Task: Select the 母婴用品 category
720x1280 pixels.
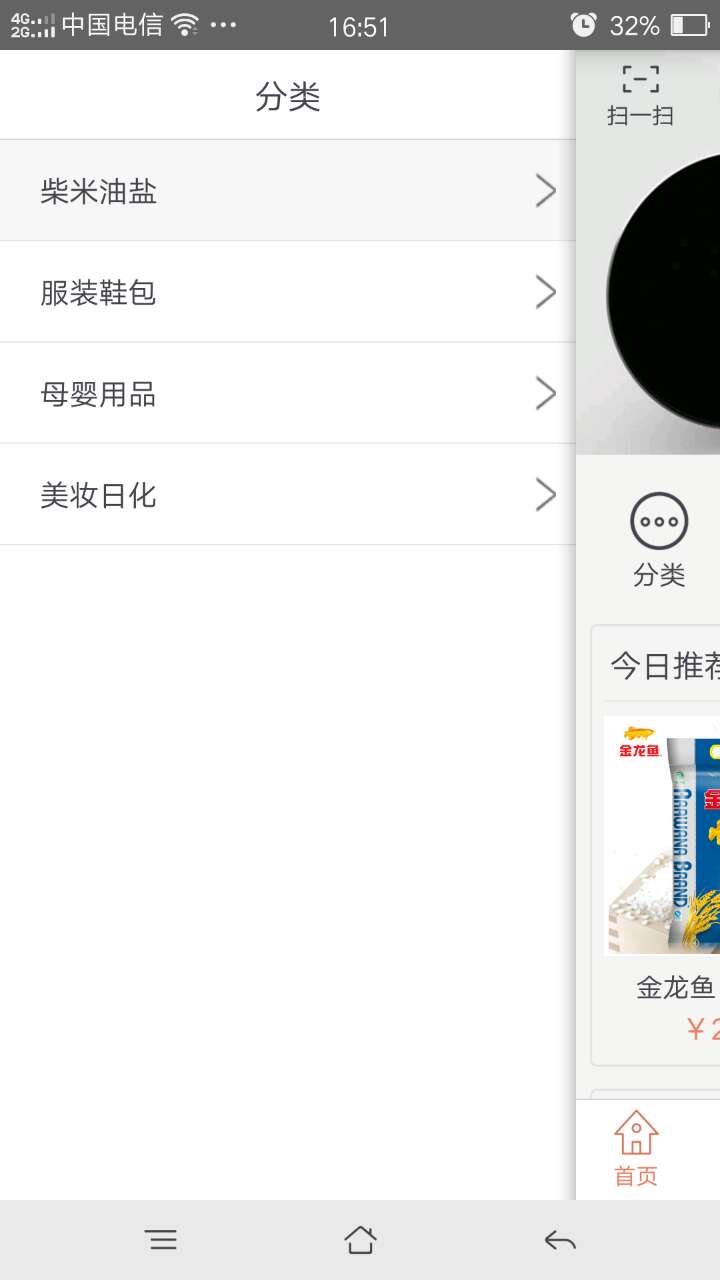Action: [288, 394]
